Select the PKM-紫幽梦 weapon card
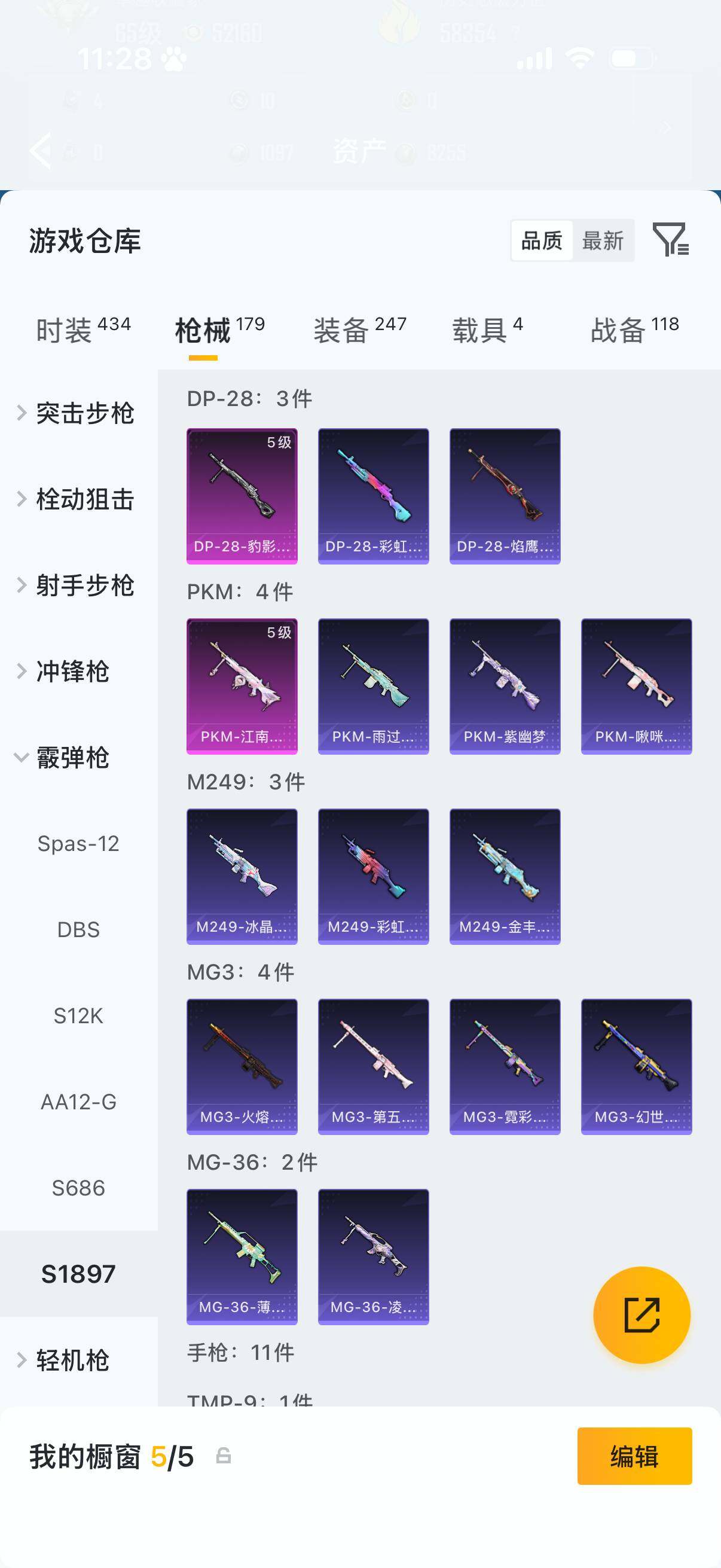This screenshot has height=1568, width=721. point(505,685)
